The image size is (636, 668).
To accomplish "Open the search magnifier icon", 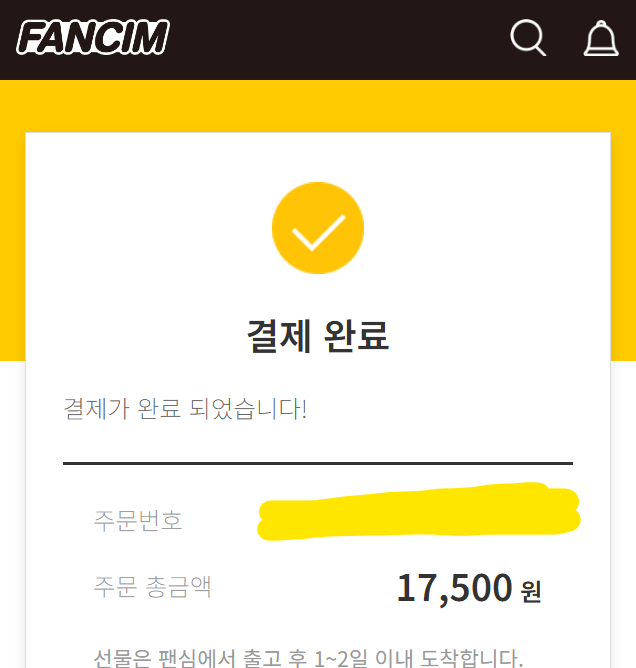I will (528, 38).
